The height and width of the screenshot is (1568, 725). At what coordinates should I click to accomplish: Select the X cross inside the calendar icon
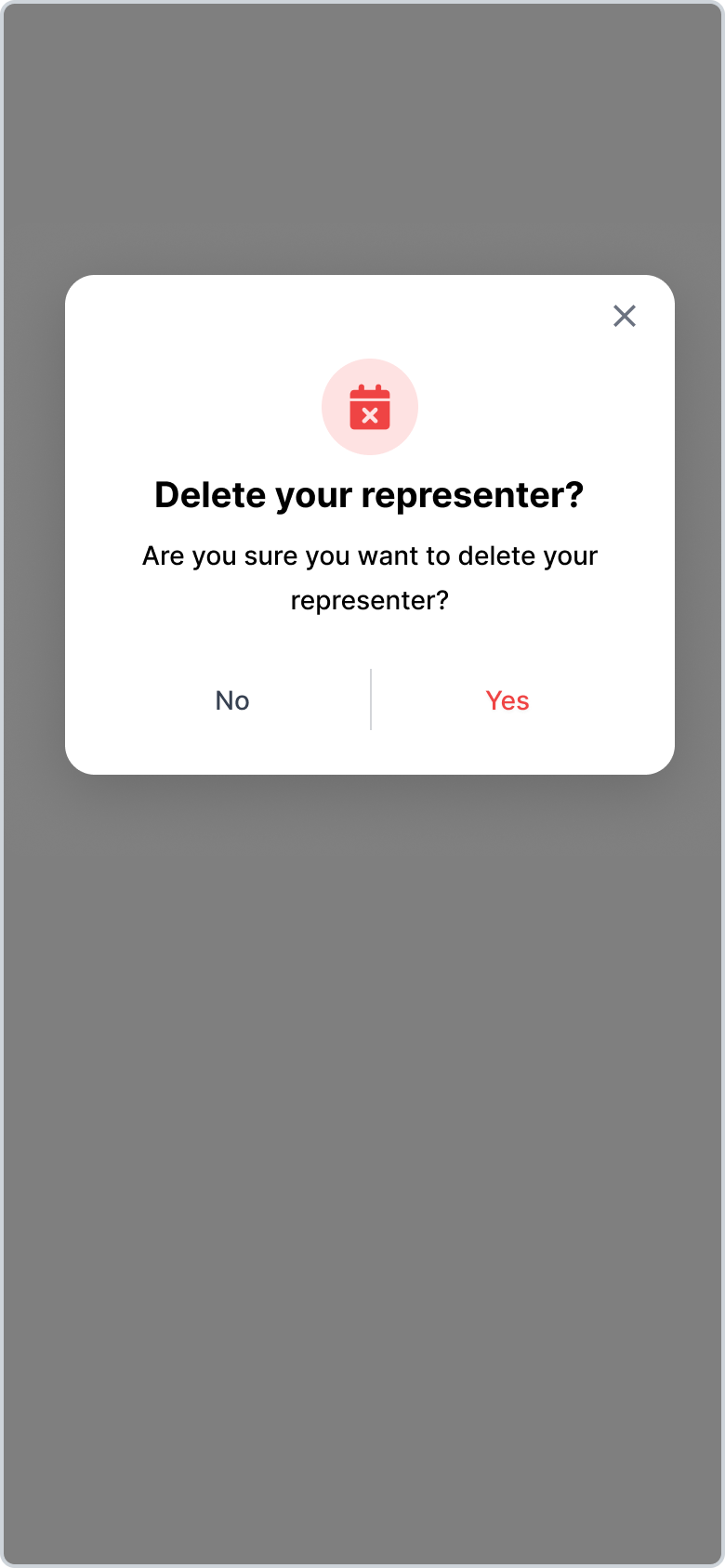[370, 413]
